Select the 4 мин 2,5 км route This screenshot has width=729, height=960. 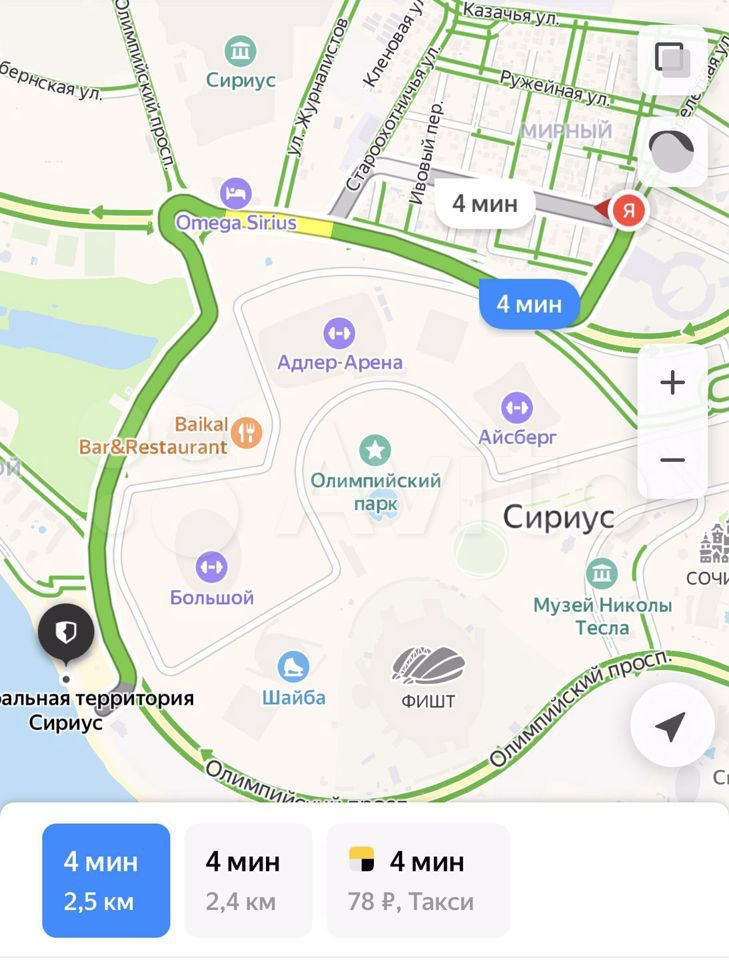106,880
